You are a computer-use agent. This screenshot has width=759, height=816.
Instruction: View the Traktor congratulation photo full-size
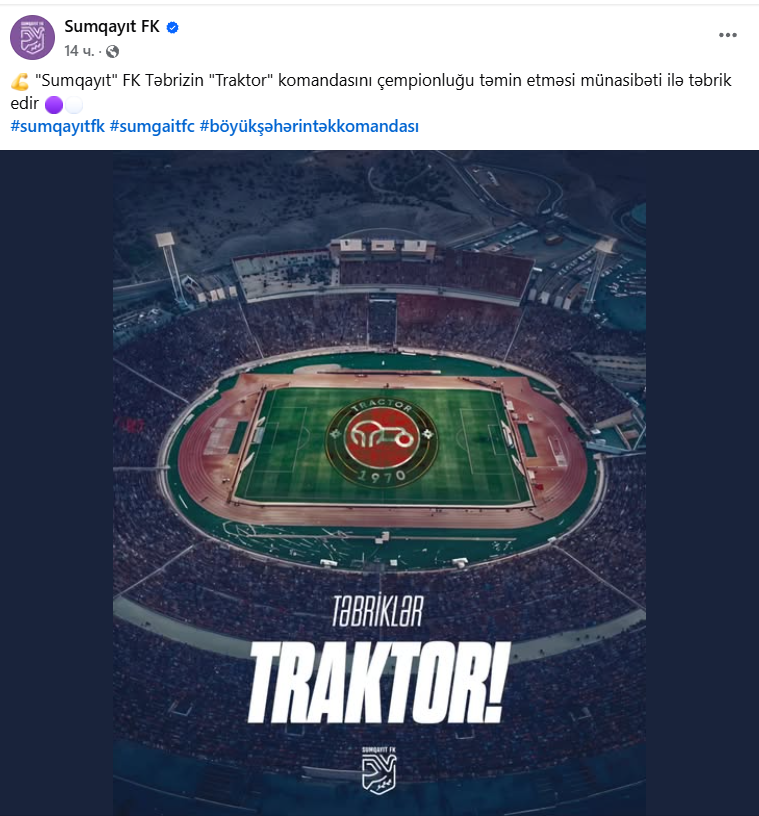coord(379,480)
